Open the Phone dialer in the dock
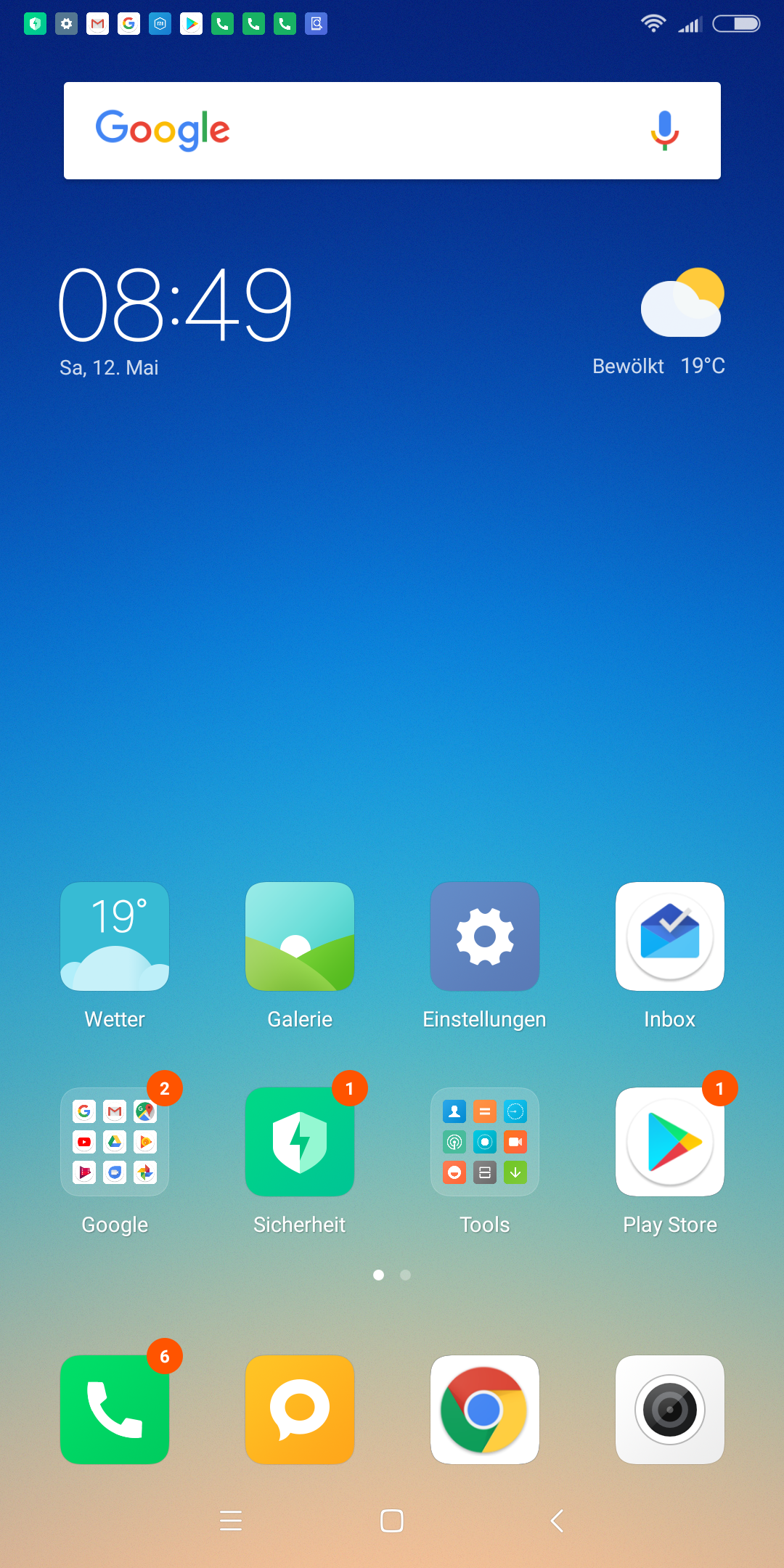The height and width of the screenshot is (1568, 784). coord(115,1410)
